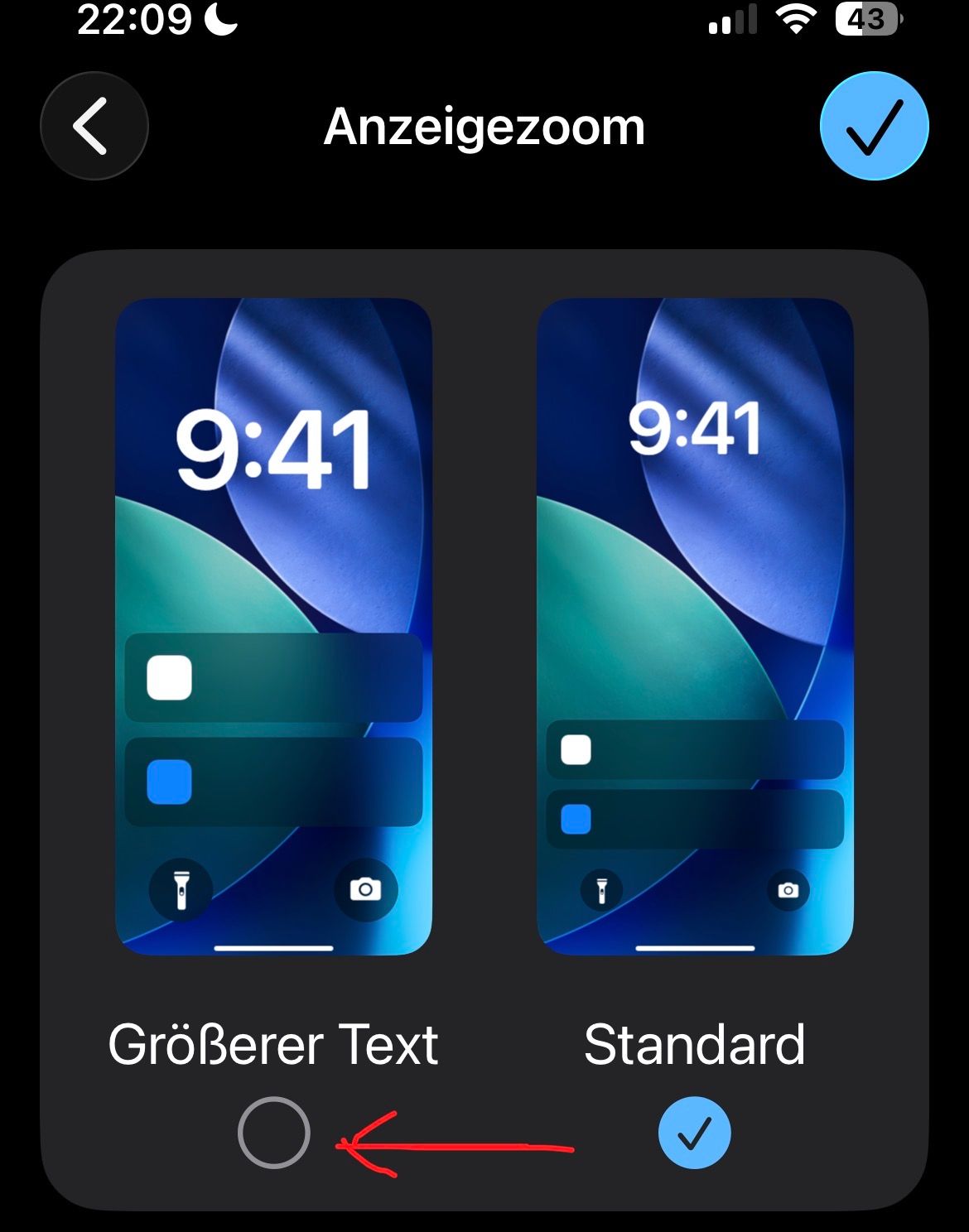Select the Größerer Text radio button
This screenshot has height=1232, width=969.
[273, 1132]
